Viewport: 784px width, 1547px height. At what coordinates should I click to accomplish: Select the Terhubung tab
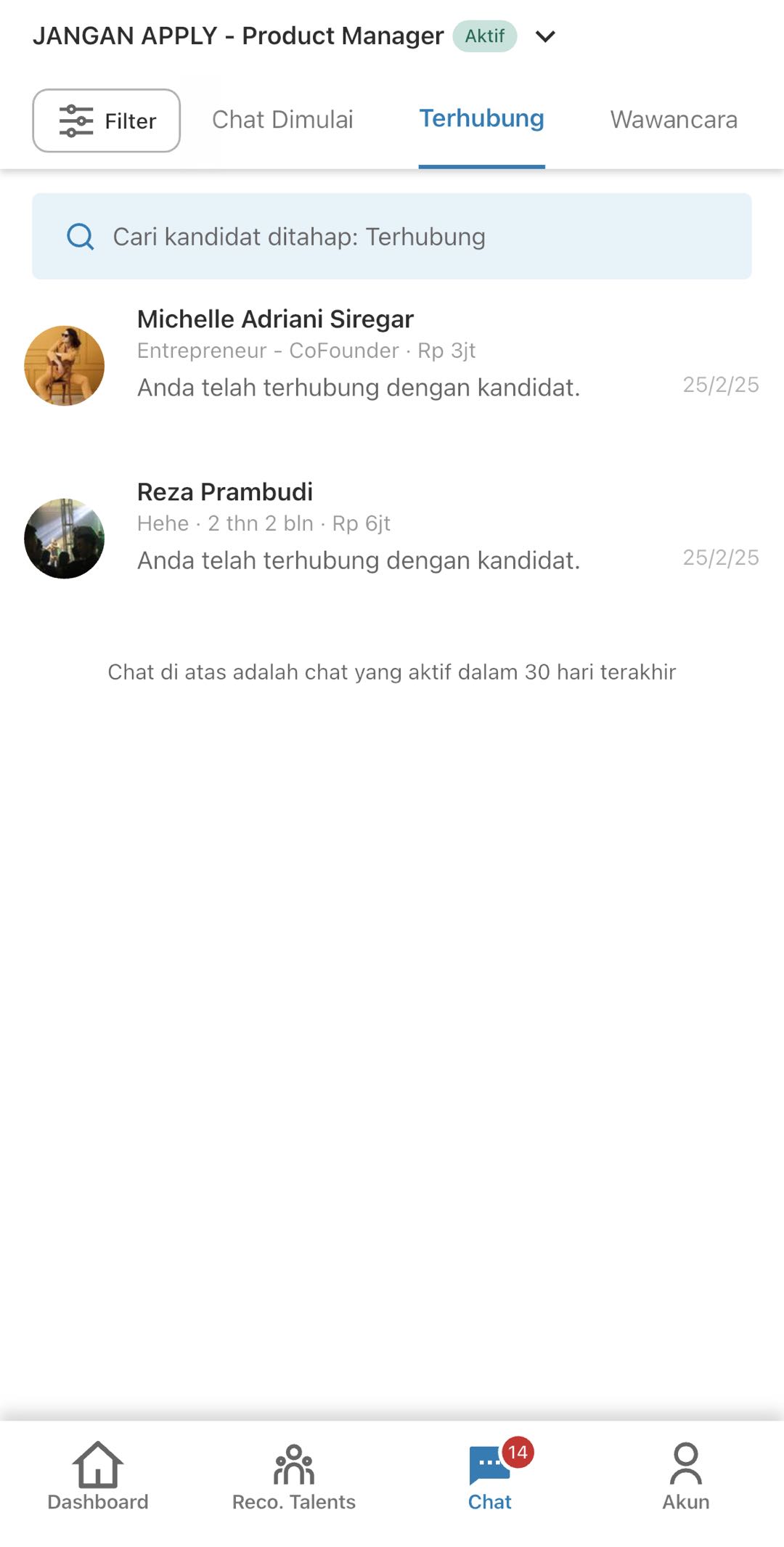[481, 119]
